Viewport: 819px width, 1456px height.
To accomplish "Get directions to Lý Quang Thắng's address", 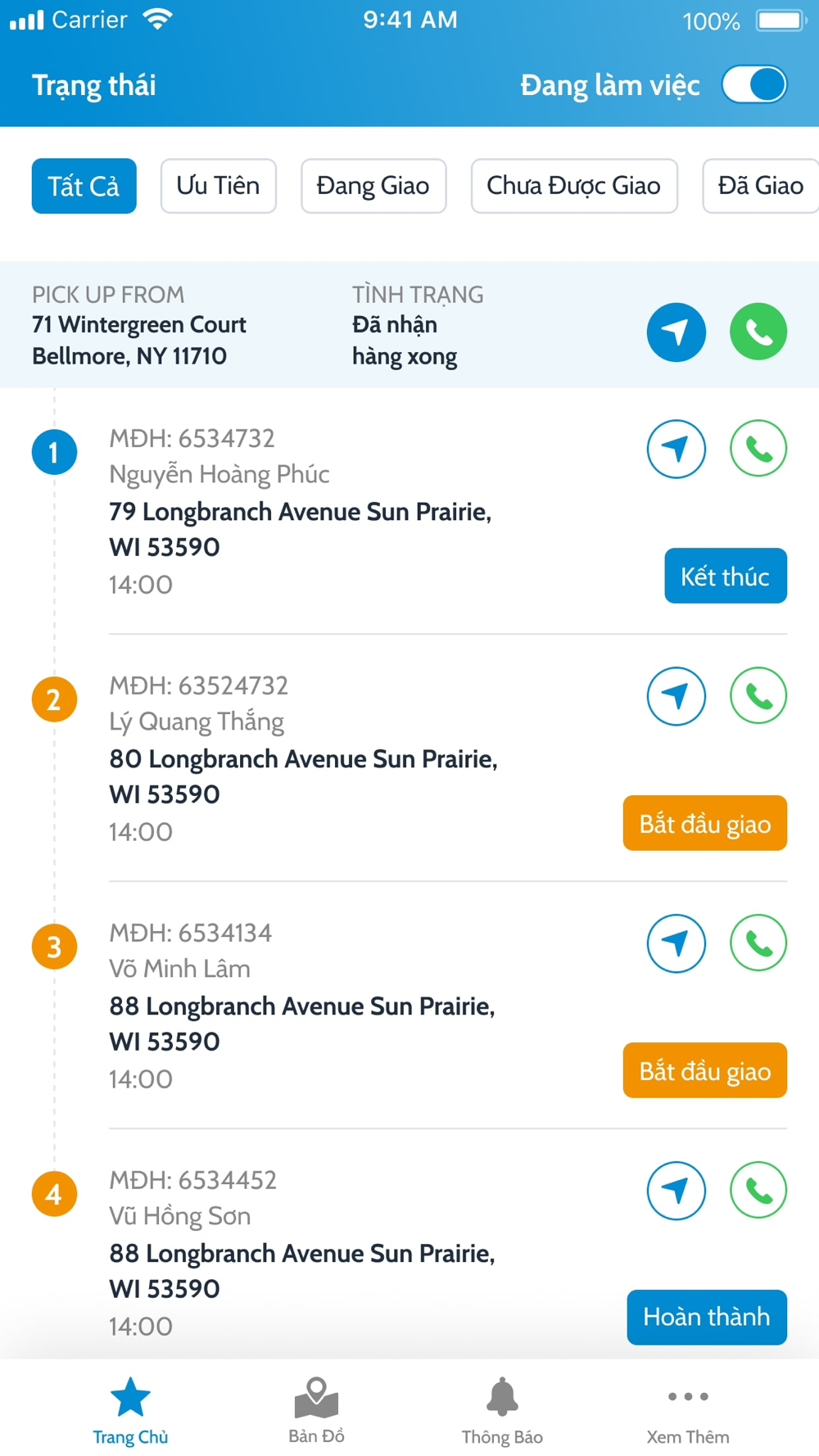I will (676, 696).
